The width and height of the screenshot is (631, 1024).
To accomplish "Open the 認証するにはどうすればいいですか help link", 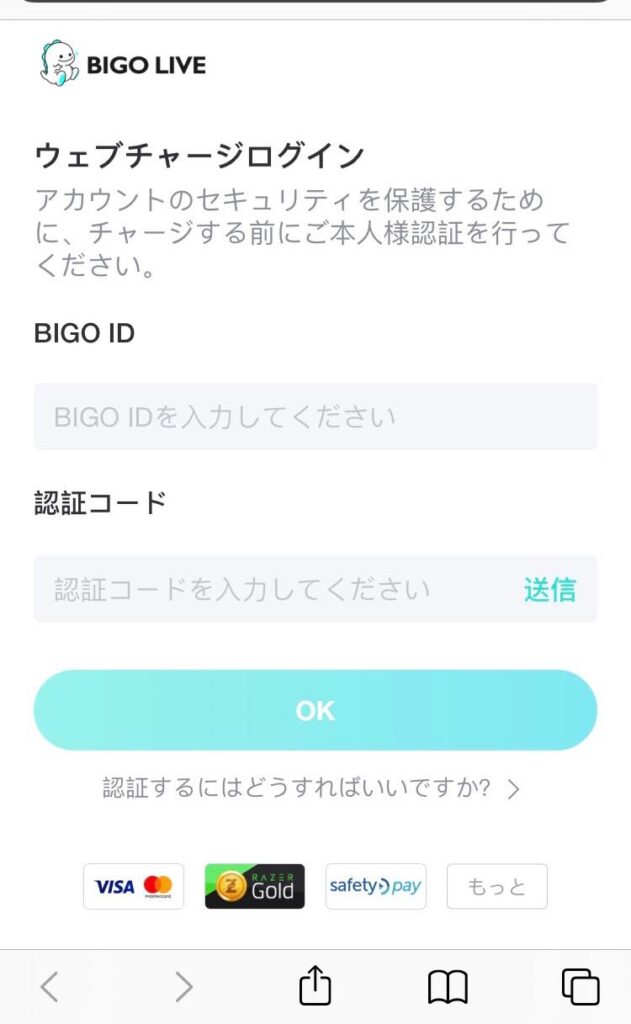I will coord(311,789).
